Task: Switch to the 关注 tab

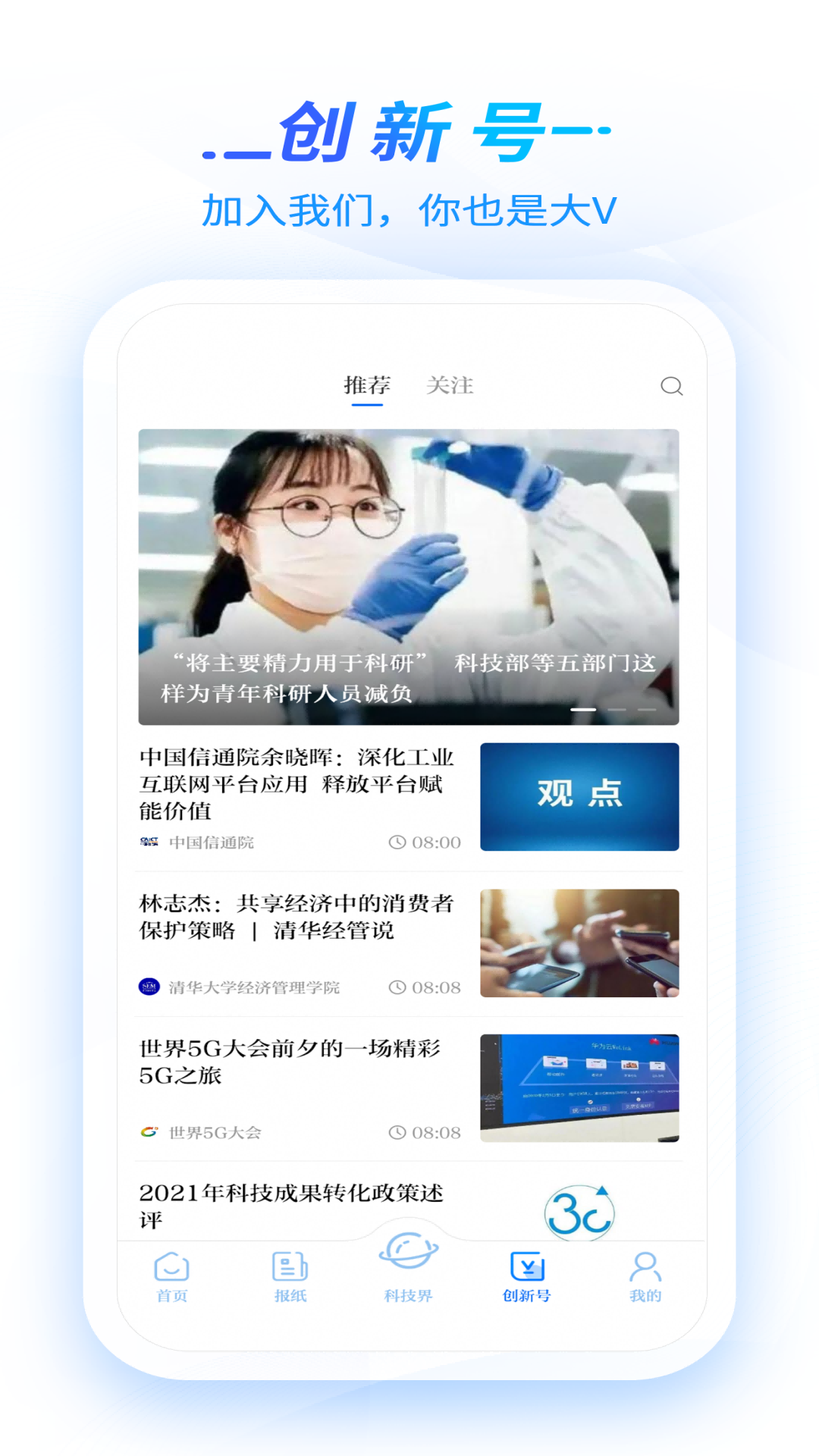Action: tap(450, 385)
